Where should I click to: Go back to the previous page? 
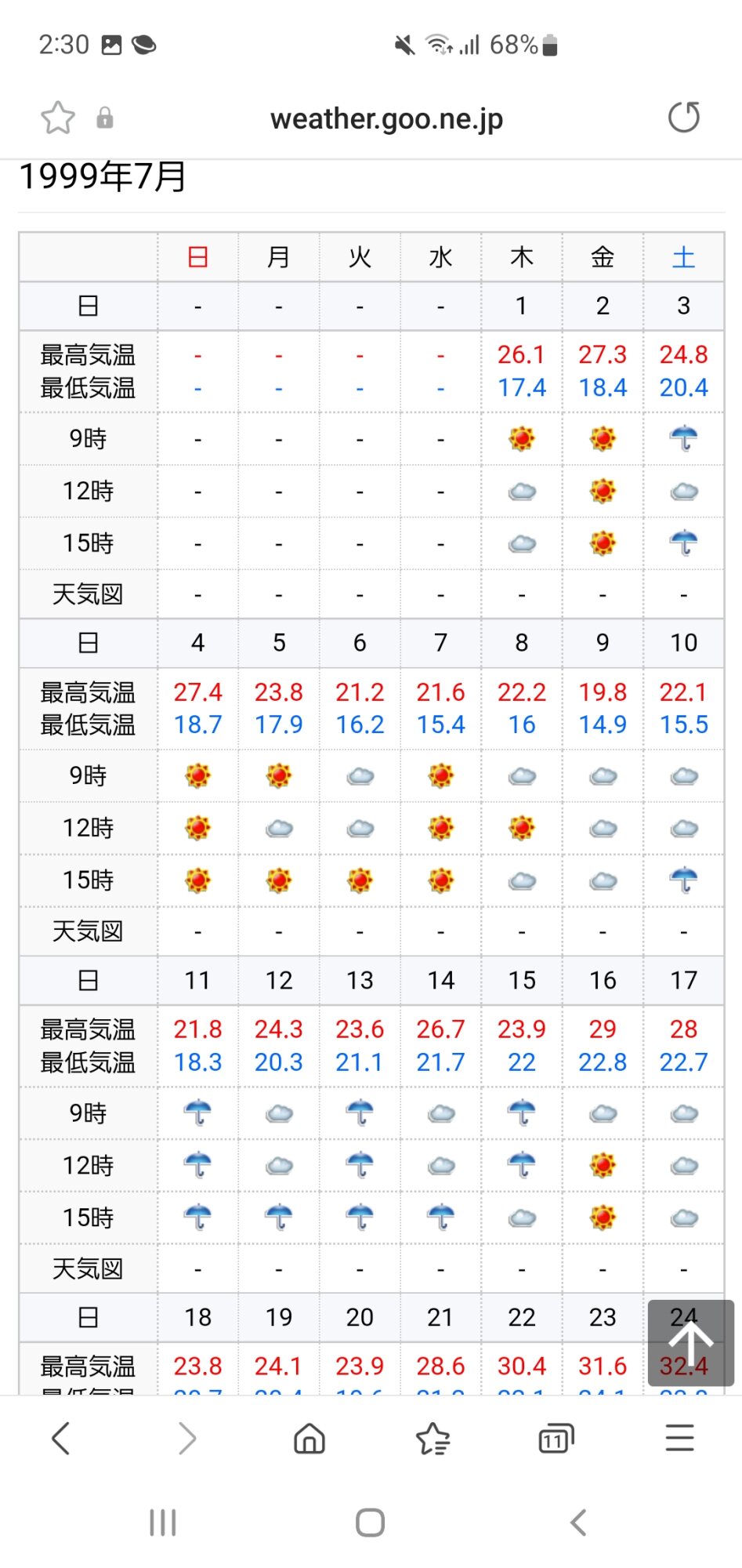(x=61, y=1438)
